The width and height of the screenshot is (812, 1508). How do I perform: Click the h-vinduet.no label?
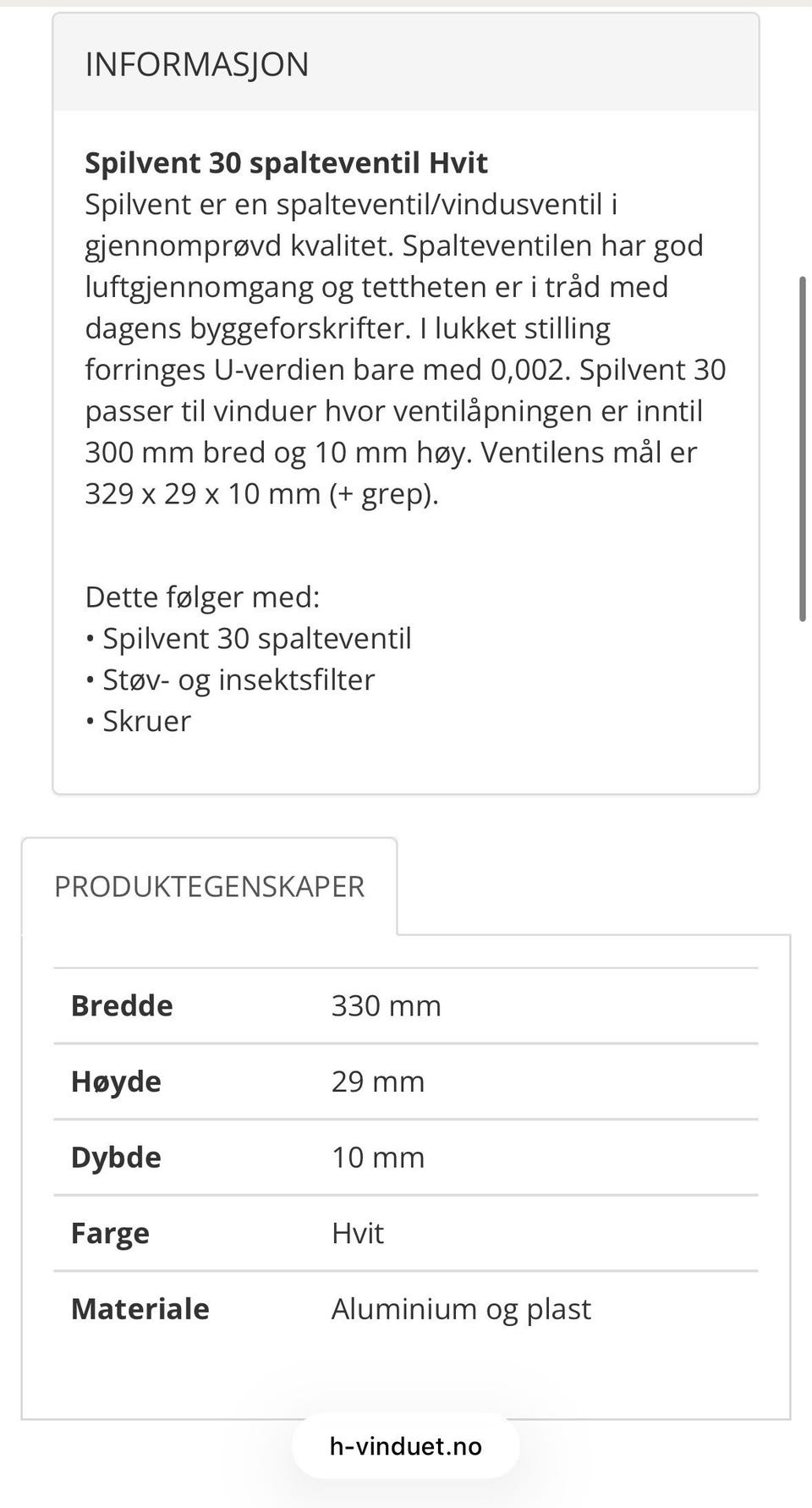(x=405, y=1446)
